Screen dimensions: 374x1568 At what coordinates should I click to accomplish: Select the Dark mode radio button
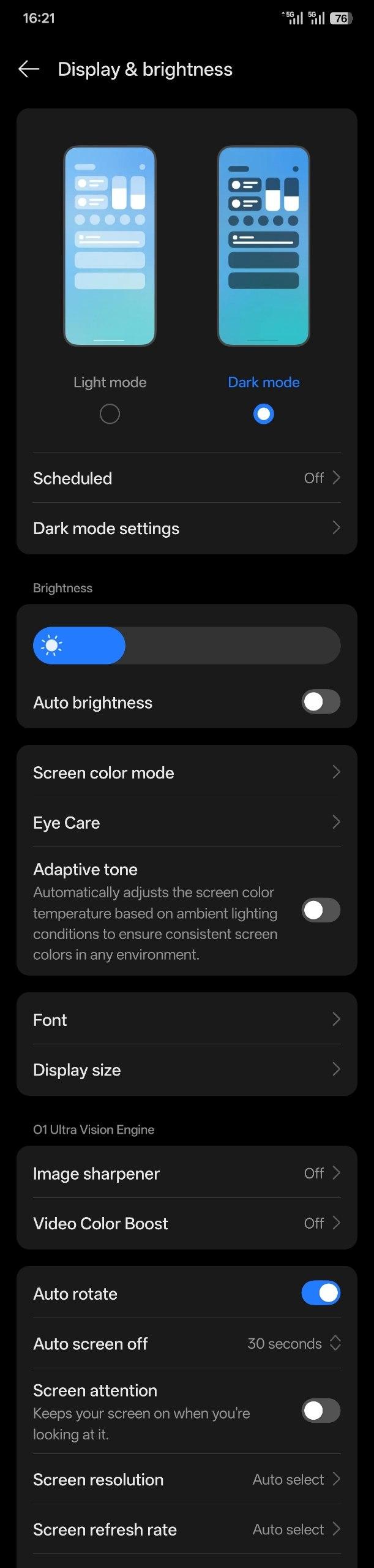coord(263,414)
